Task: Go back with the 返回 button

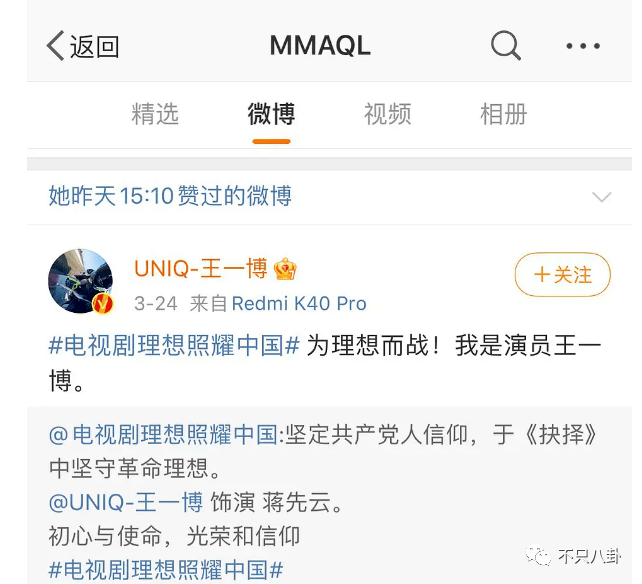Action: (x=82, y=46)
